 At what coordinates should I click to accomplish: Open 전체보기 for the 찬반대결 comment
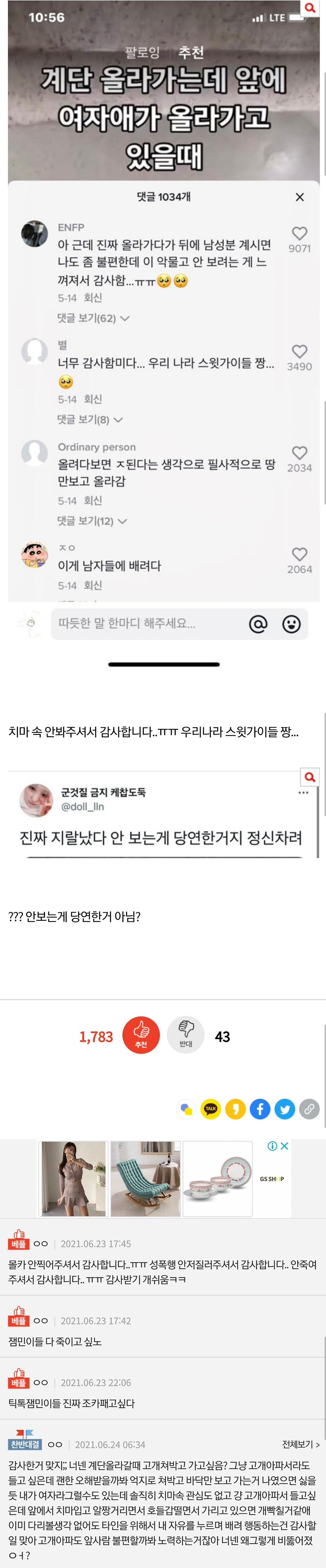301,1444
